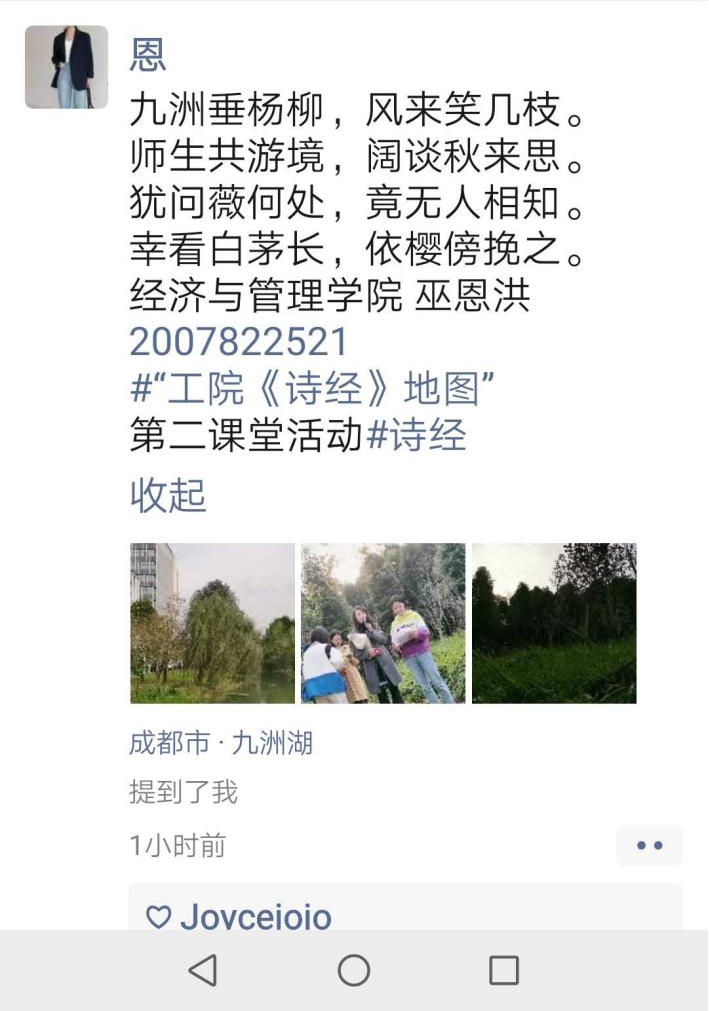This screenshot has width=709, height=1011.
Task: View the dark grassy field photo
Action: [554, 623]
